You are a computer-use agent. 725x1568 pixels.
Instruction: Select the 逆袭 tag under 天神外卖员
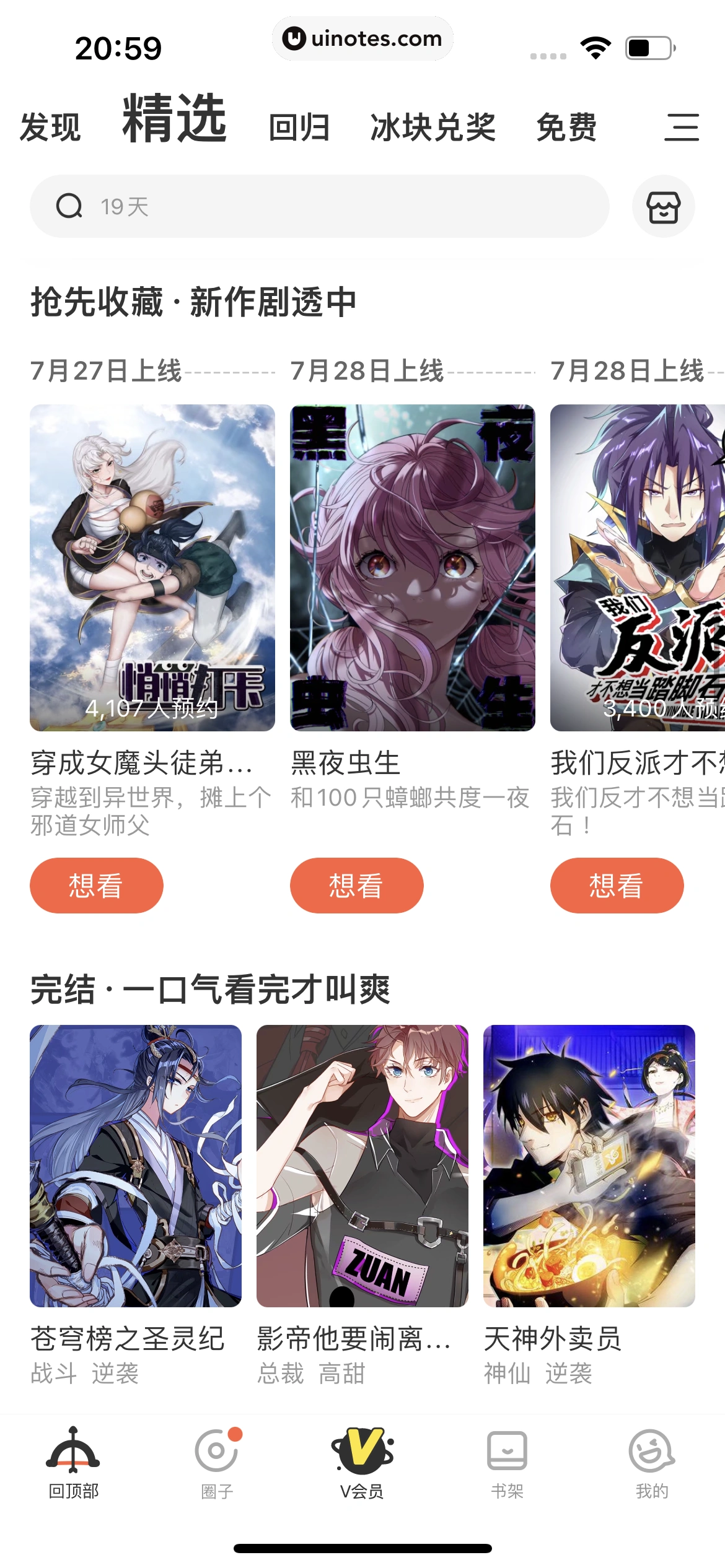[571, 1374]
